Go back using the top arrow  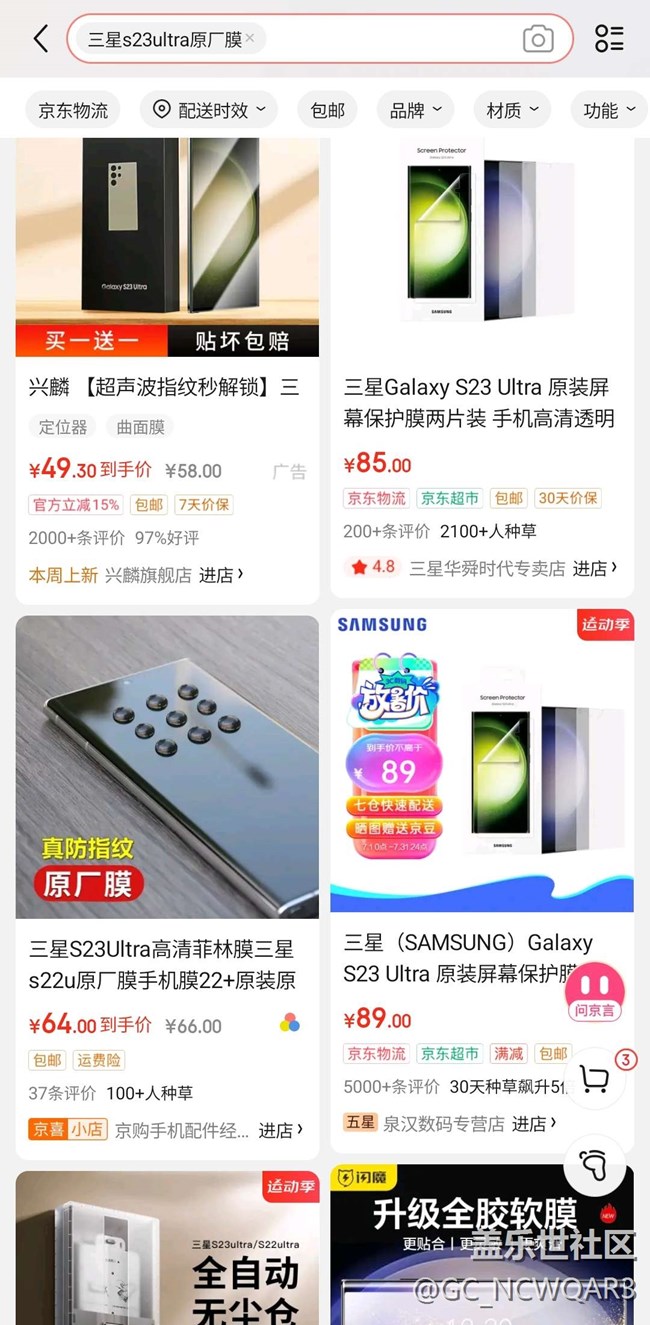tap(40, 39)
